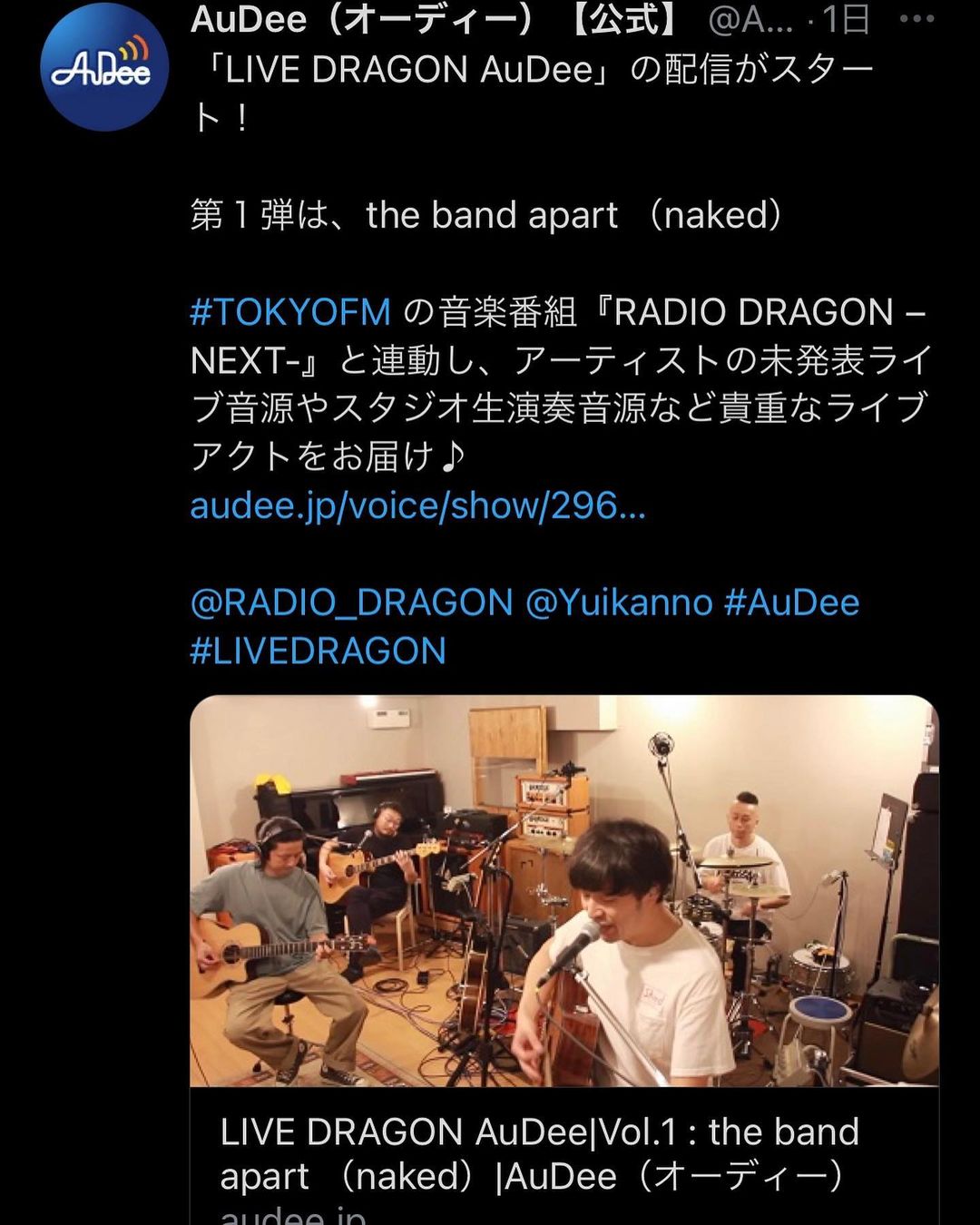Visit the @RADIO_DRAGON profile mention

coord(351,603)
